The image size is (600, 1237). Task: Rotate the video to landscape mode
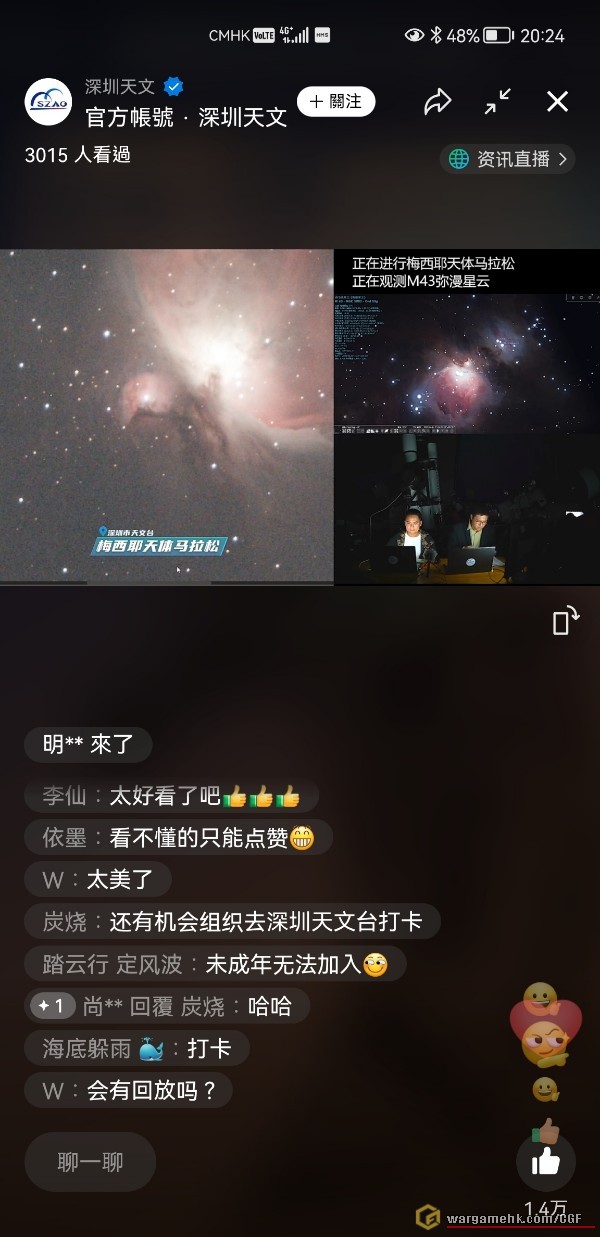[565, 621]
